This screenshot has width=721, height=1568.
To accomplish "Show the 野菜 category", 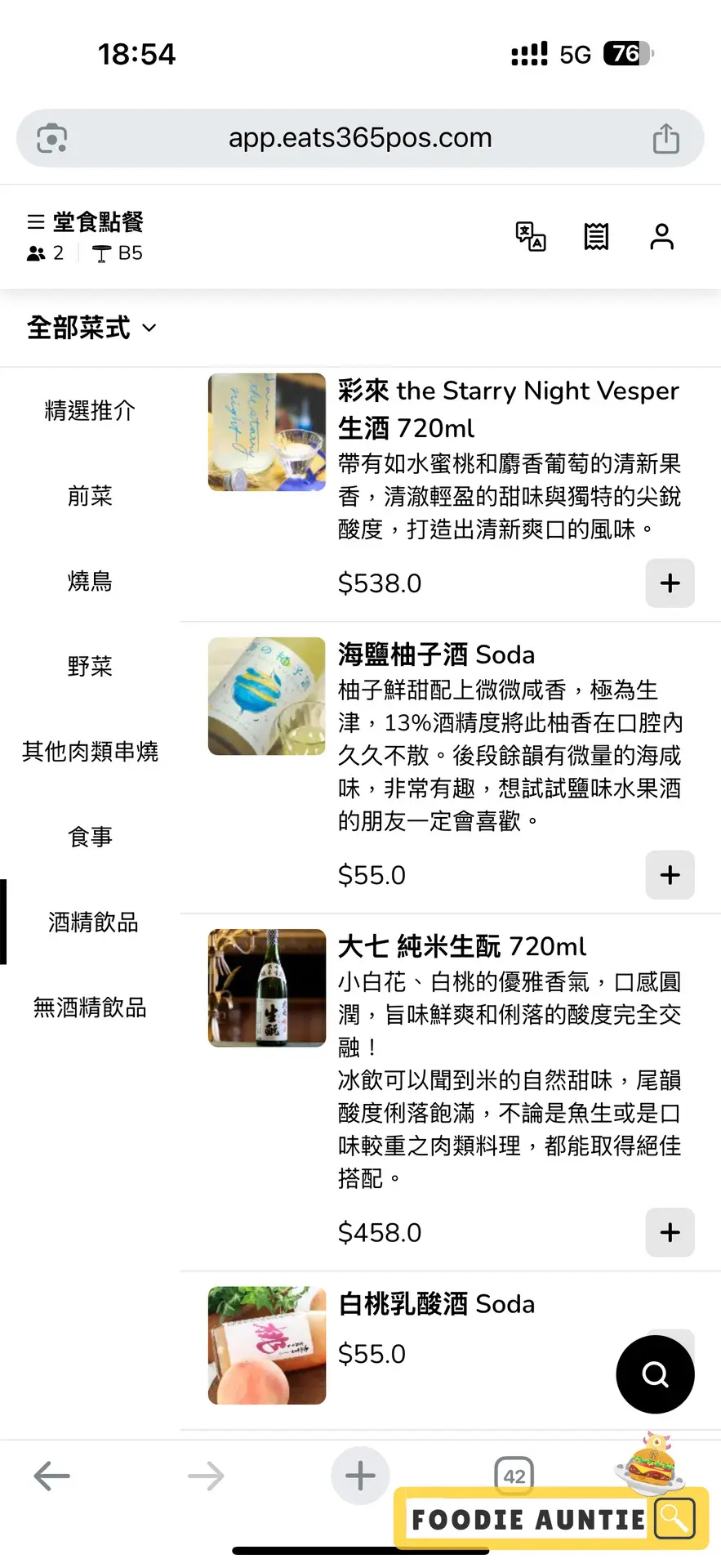I will 90,667.
